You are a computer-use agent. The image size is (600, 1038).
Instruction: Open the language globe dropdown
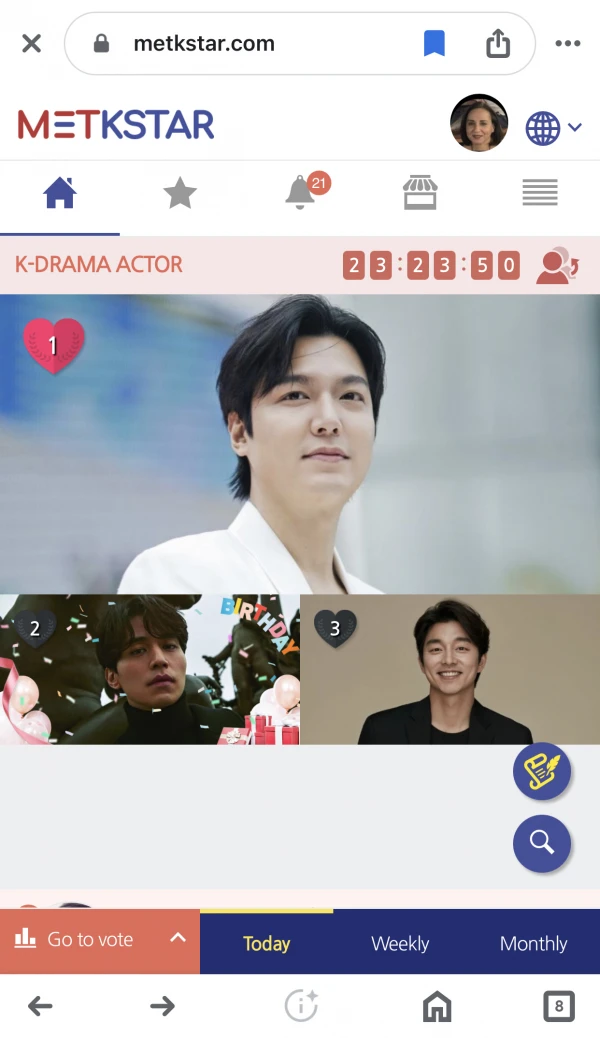(553, 127)
